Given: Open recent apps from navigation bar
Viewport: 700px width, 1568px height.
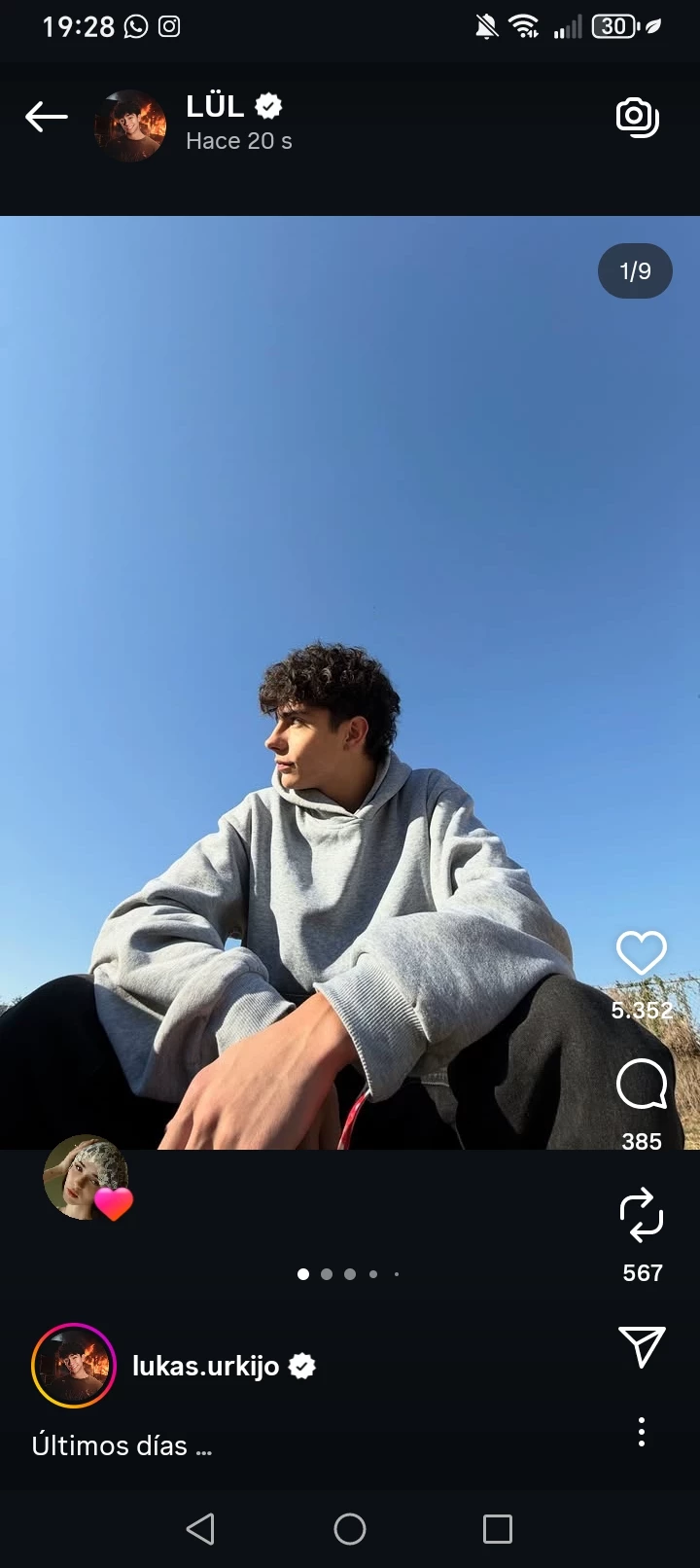Looking at the screenshot, I should [498, 1529].
